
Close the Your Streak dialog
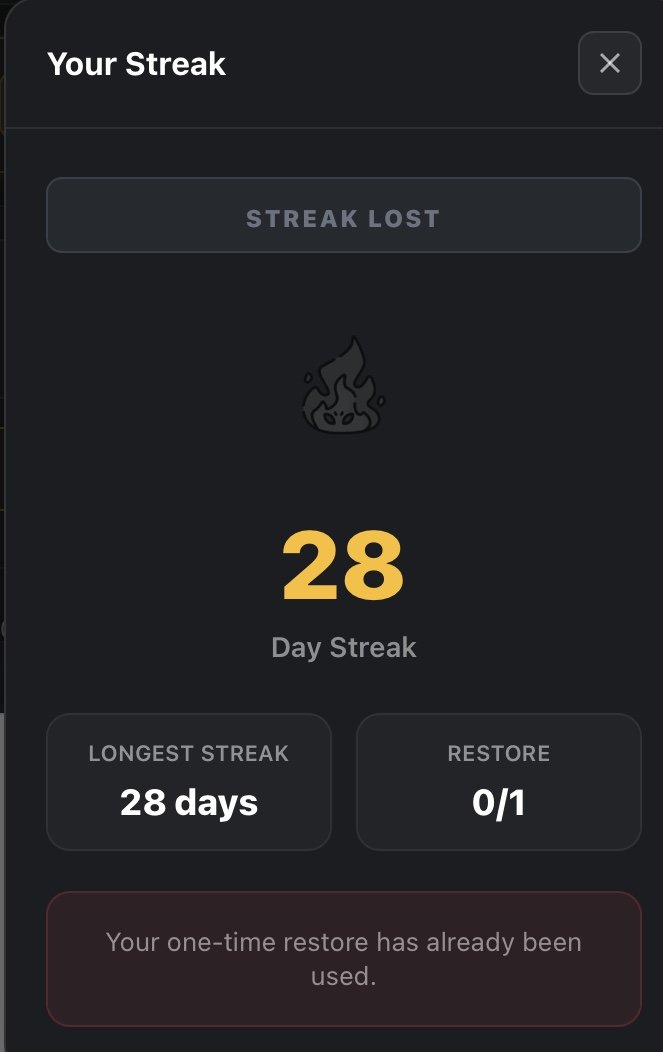coord(609,64)
